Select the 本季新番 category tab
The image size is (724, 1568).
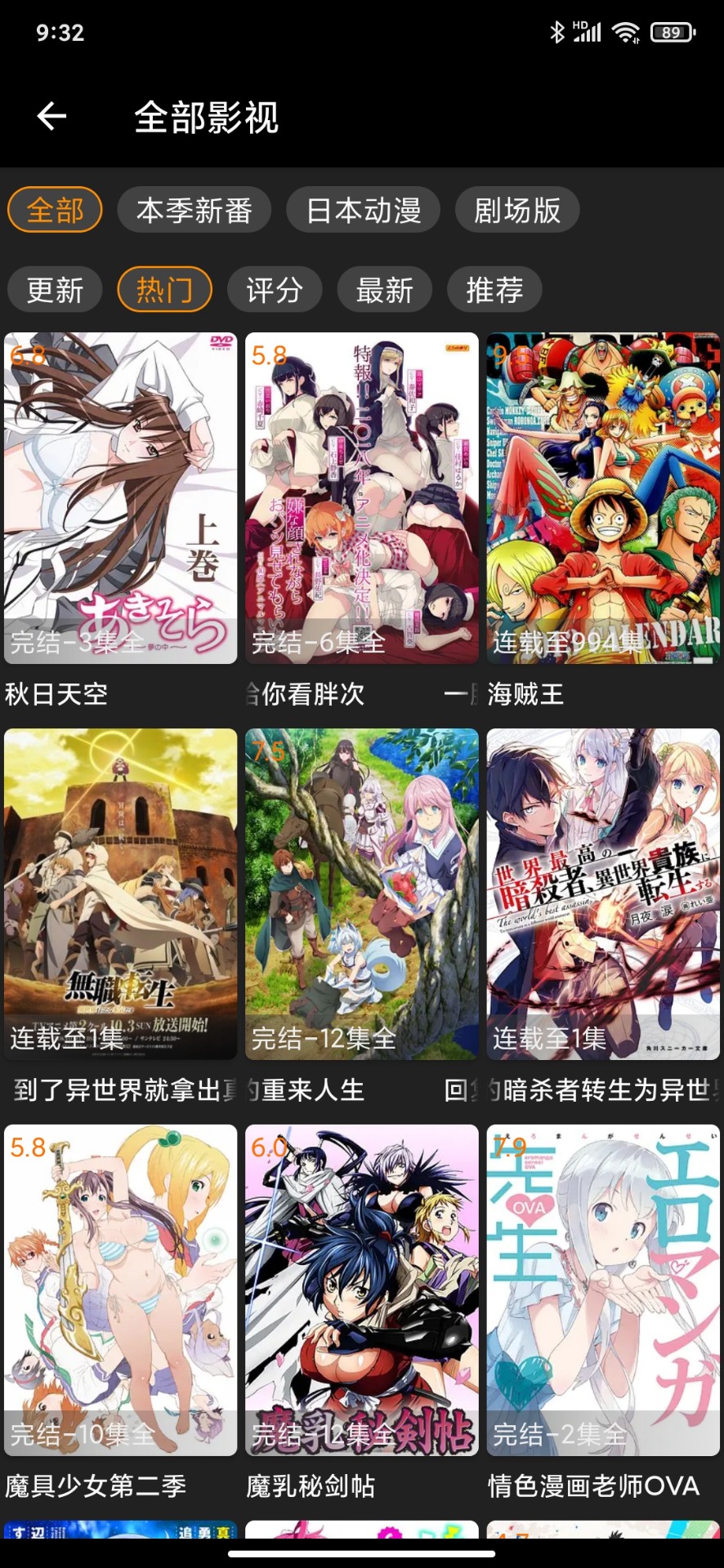(x=195, y=210)
